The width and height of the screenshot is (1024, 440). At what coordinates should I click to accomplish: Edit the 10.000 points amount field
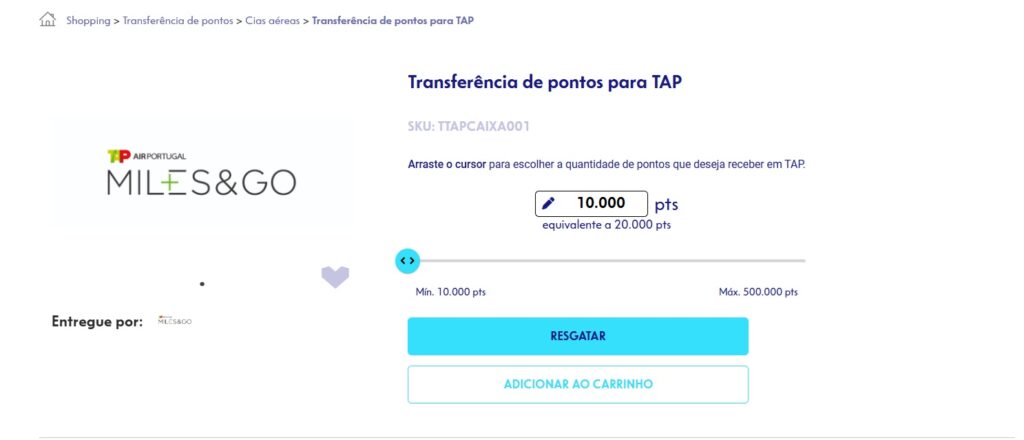pyautogui.click(x=591, y=204)
